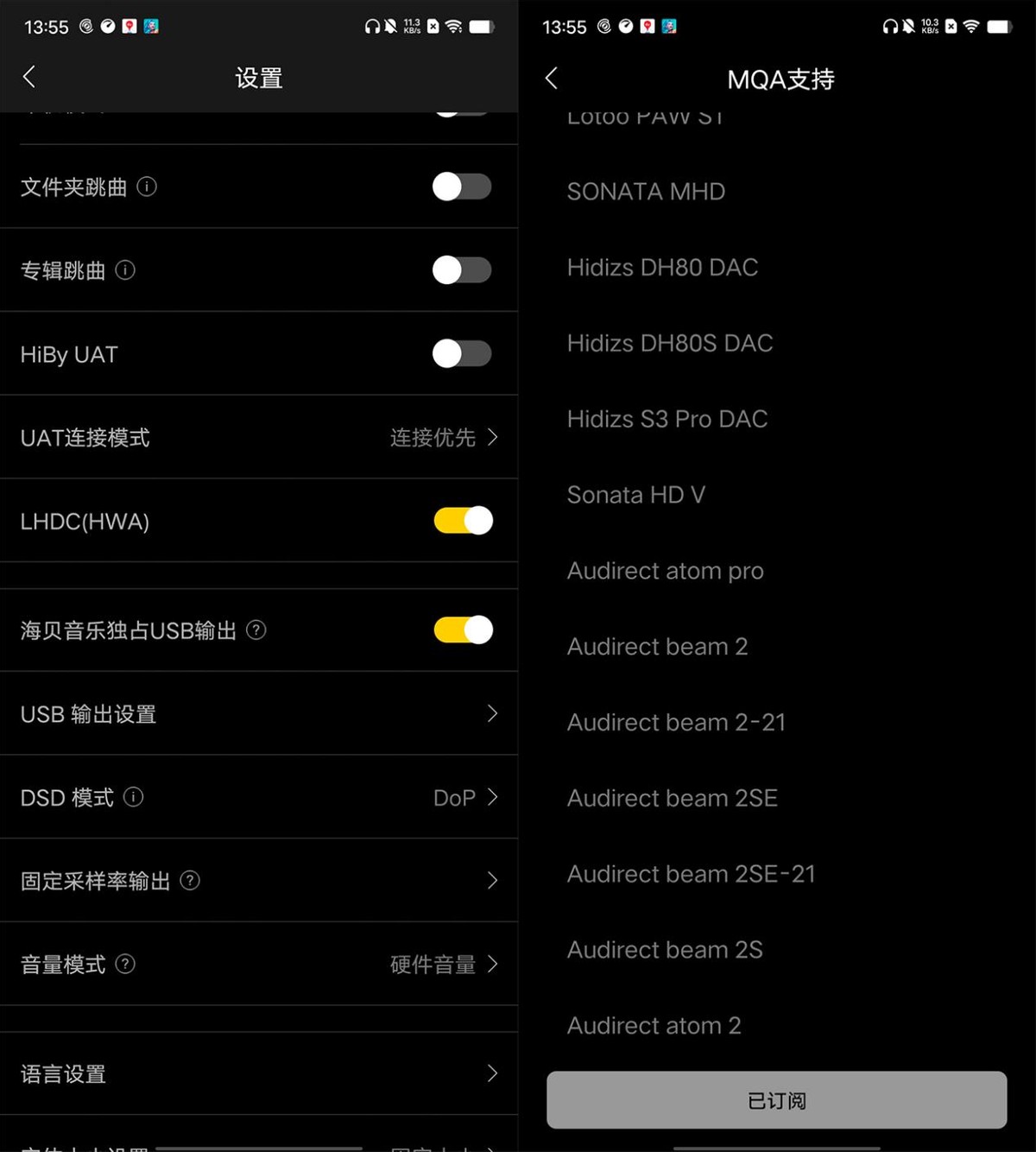The image size is (1036, 1152).
Task: Open the UAT连接模式 options
Action: click(x=259, y=438)
